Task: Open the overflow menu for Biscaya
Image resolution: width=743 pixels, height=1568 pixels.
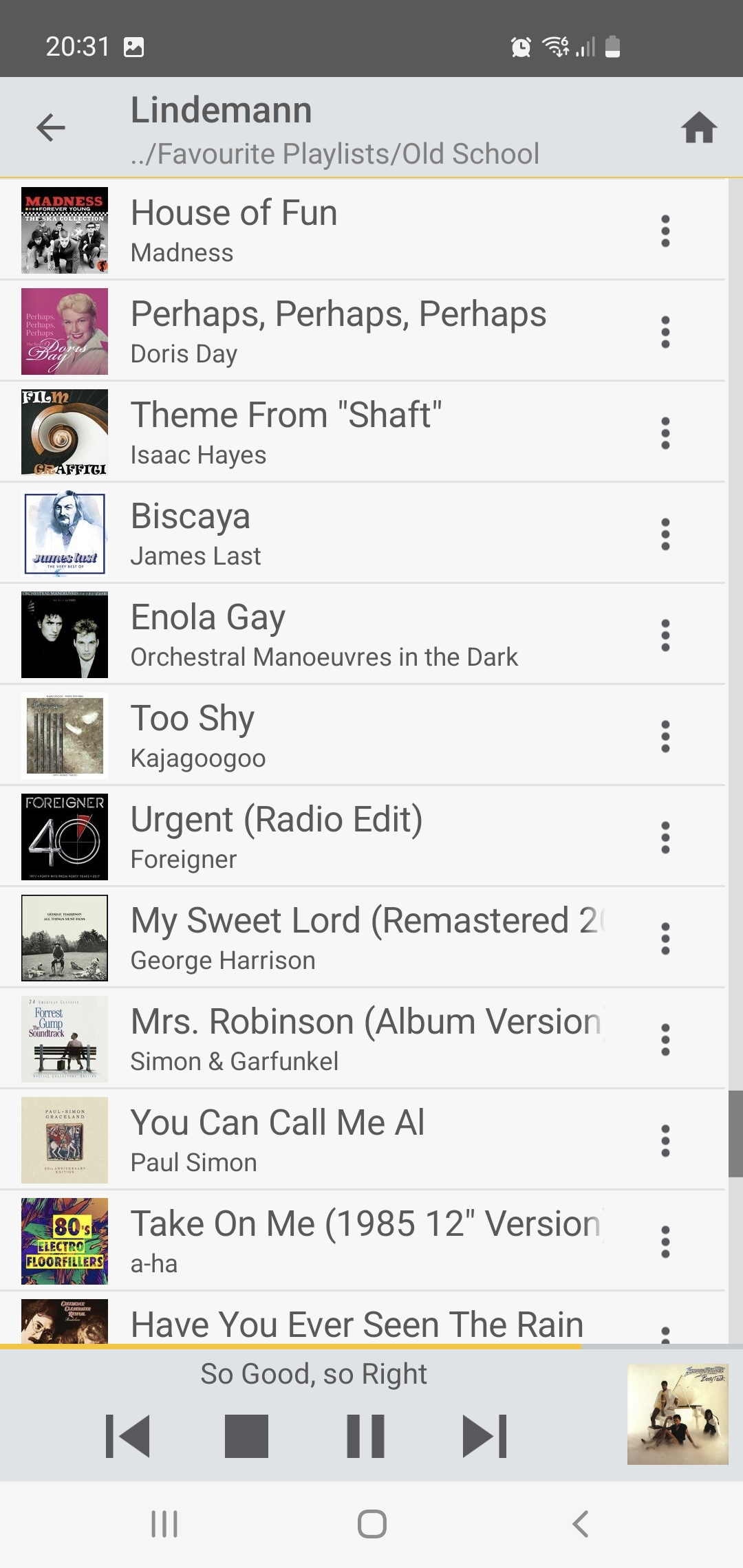Action: (665, 534)
